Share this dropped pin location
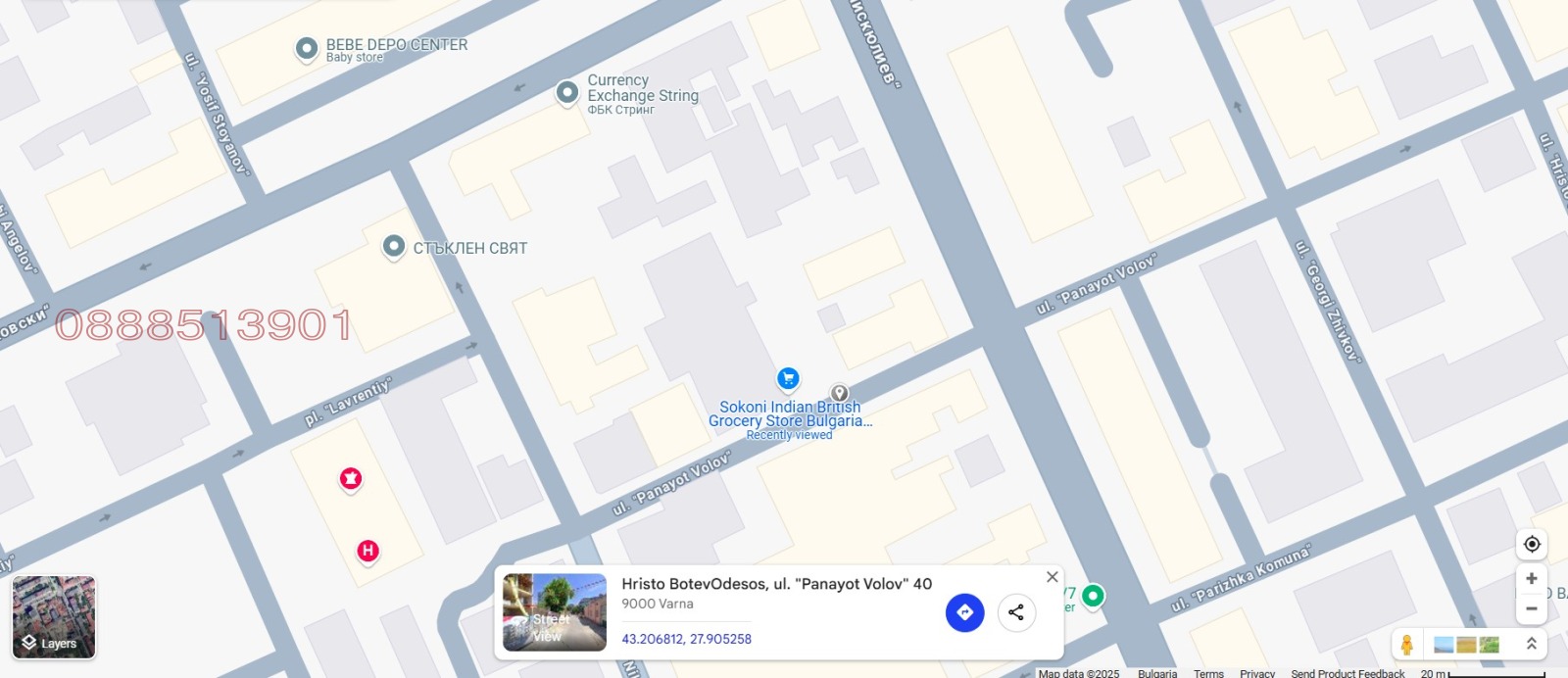This screenshot has width=1568, height=678. pyautogui.click(x=1016, y=612)
